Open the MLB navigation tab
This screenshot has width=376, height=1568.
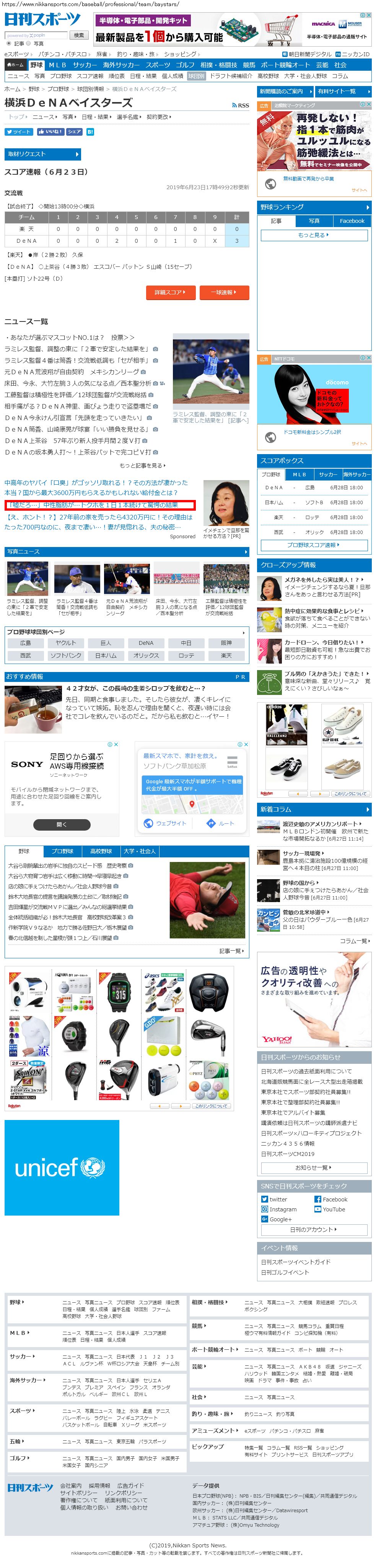click(57, 65)
